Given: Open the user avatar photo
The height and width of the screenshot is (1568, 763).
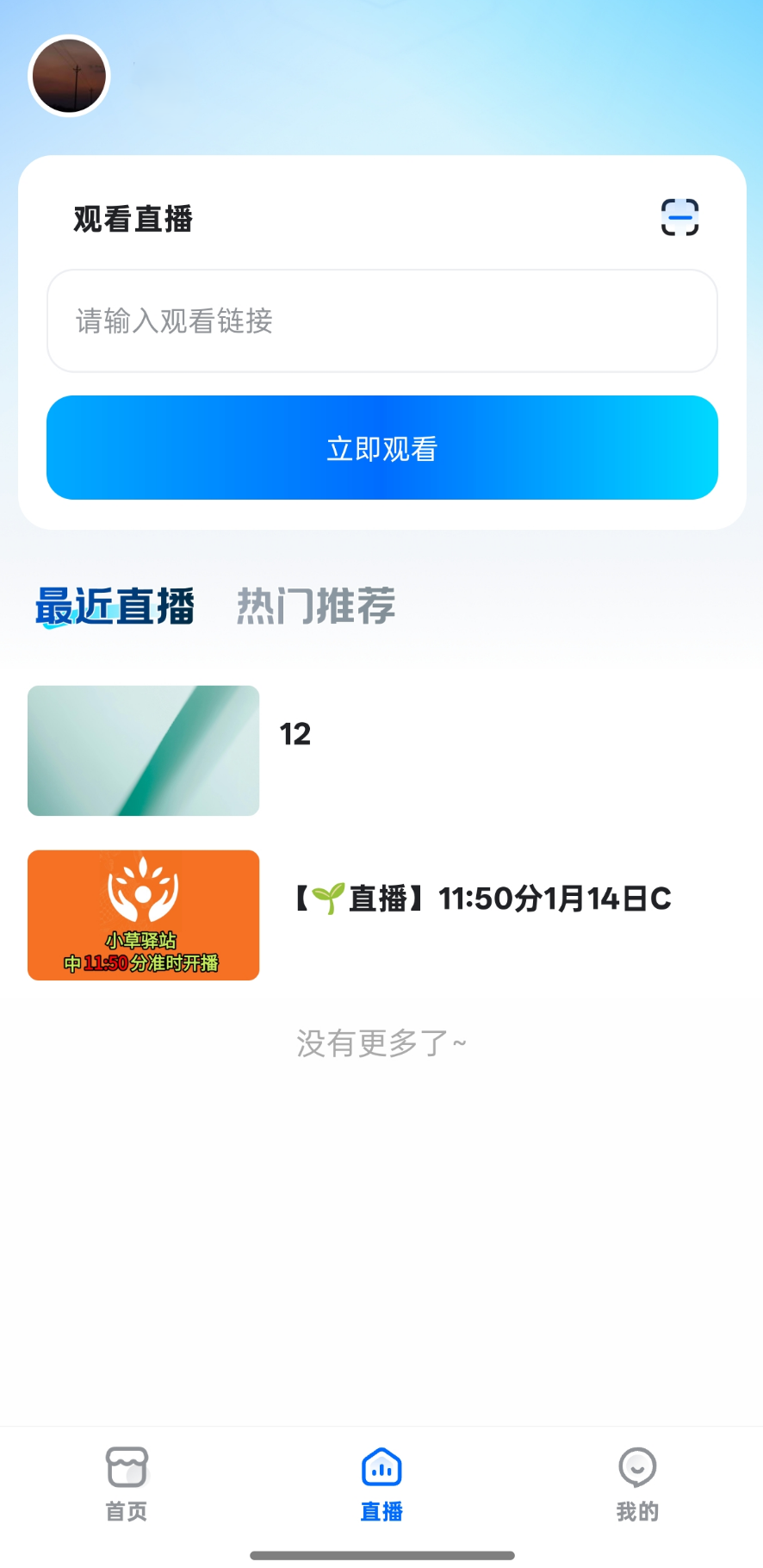Looking at the screenshot, I should [69, 76].
